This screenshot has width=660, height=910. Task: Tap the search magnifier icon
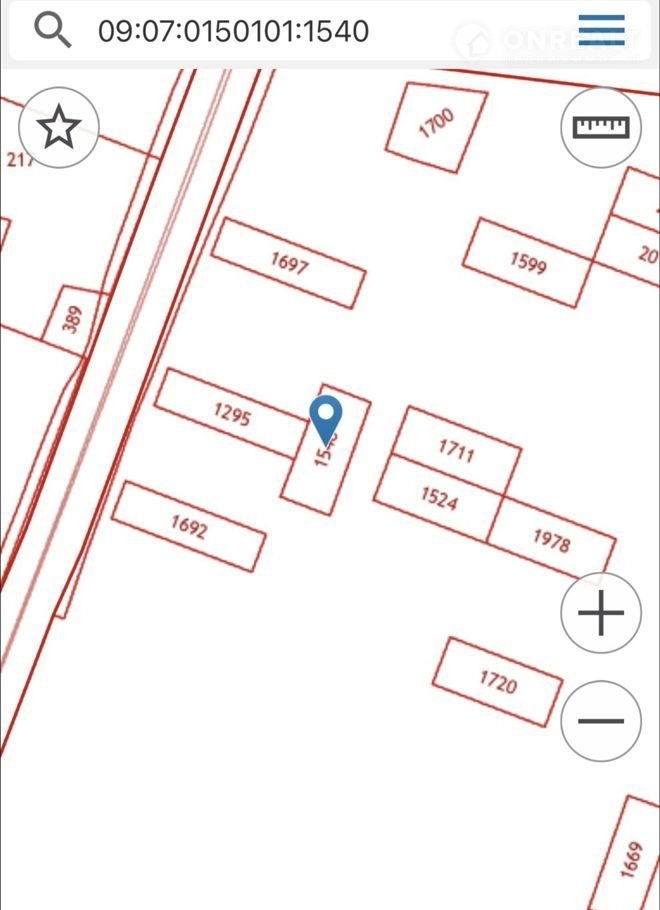tap(52, 30)
